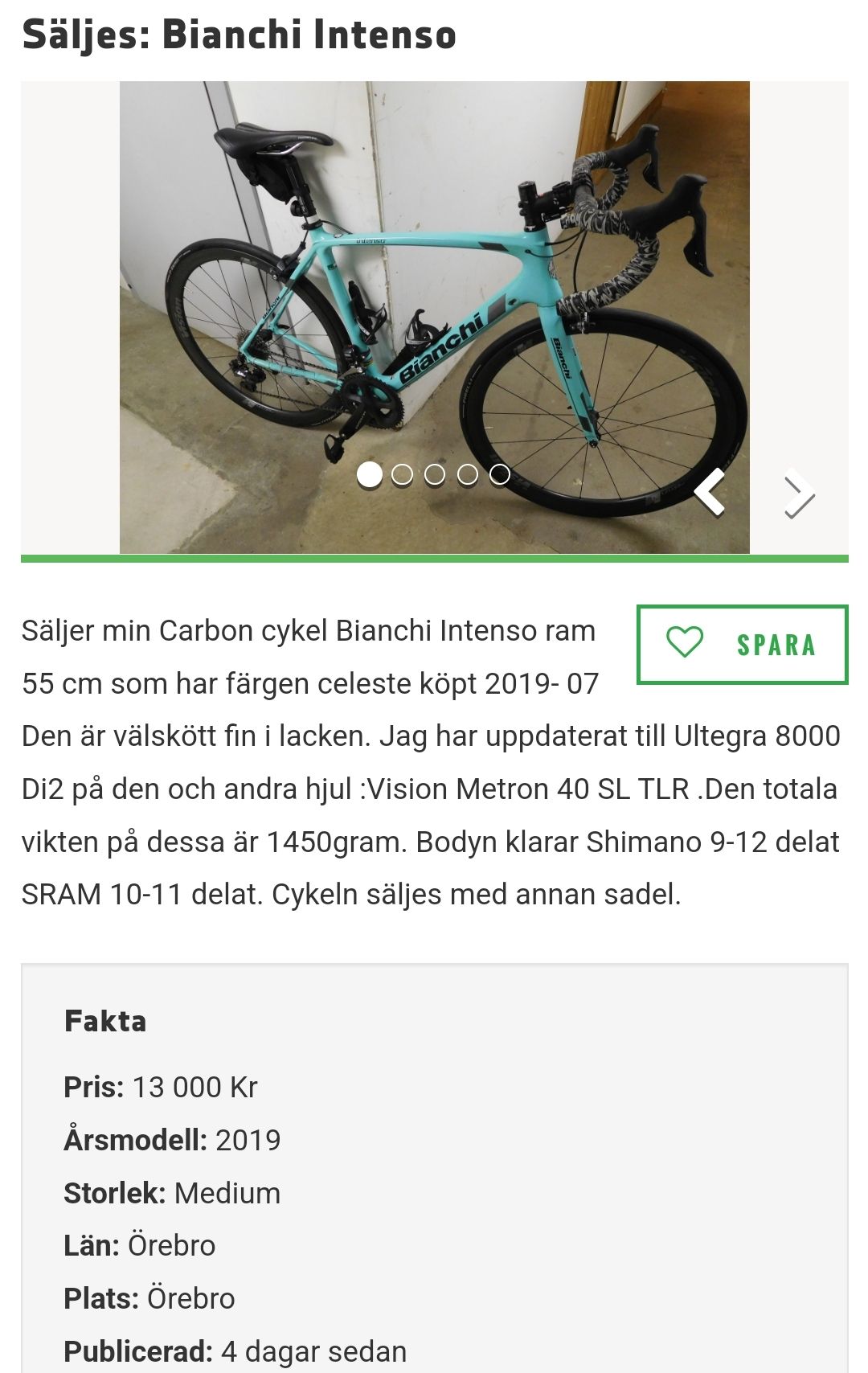Save the listing with the SPARA button
868x1373 pixels.
pos(742,645)
